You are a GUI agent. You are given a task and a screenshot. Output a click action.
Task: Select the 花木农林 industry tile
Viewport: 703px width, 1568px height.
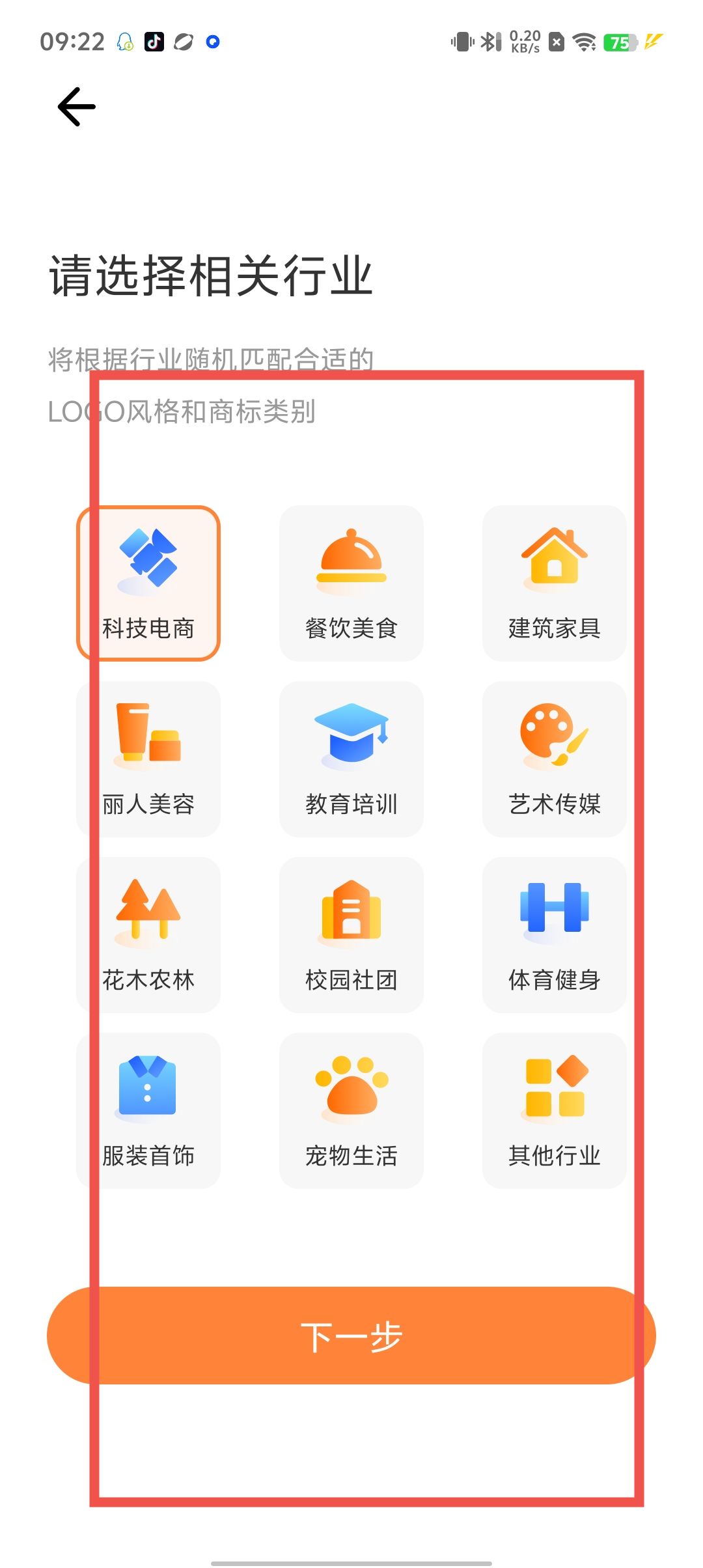tap(148, 935)
